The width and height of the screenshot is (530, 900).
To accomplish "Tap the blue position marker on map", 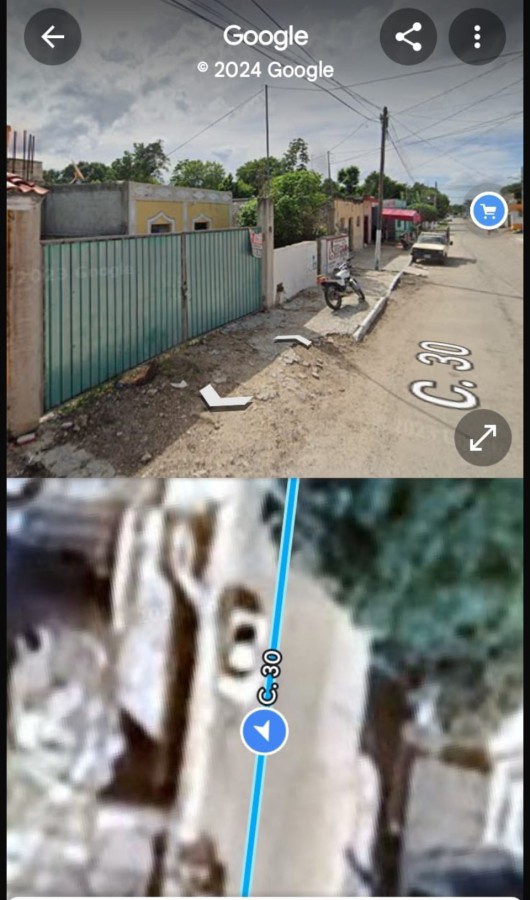I will 264,731.
